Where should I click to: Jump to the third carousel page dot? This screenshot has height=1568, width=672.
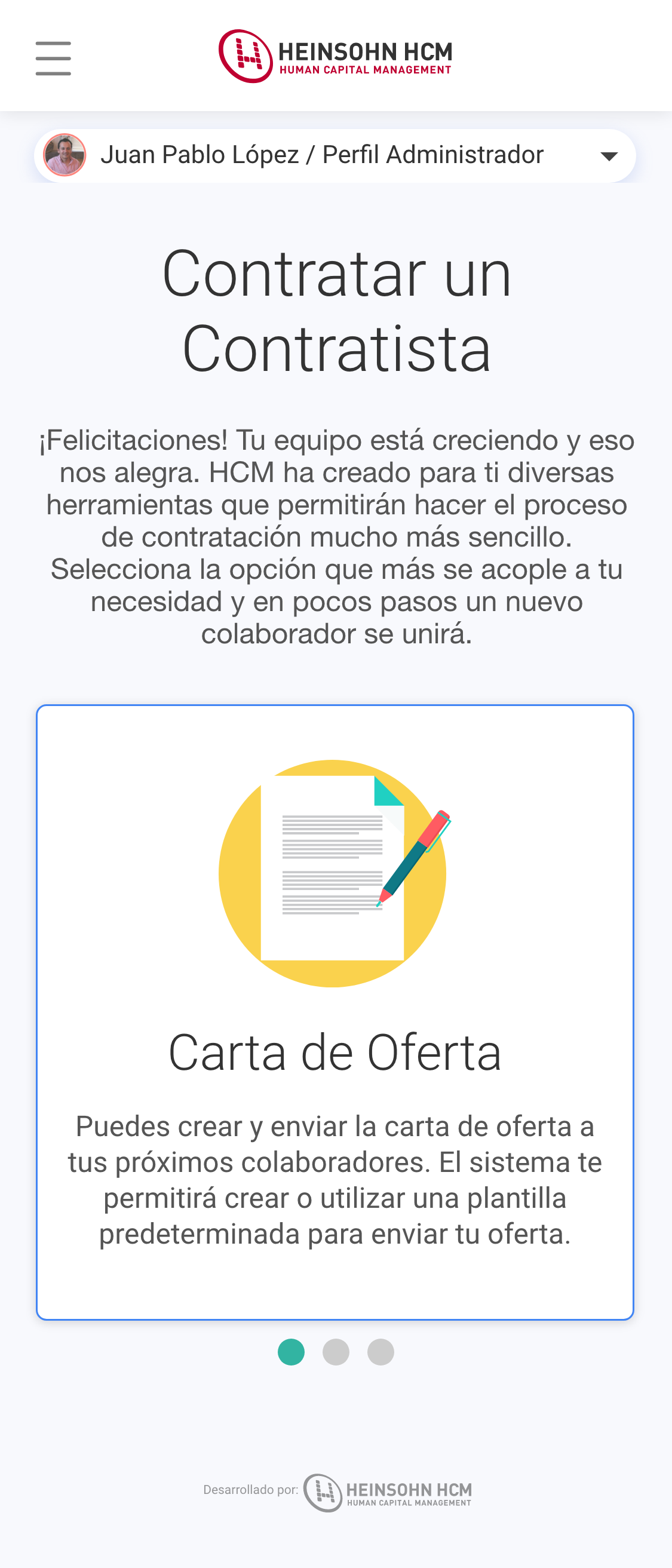tap(381, 1352)
